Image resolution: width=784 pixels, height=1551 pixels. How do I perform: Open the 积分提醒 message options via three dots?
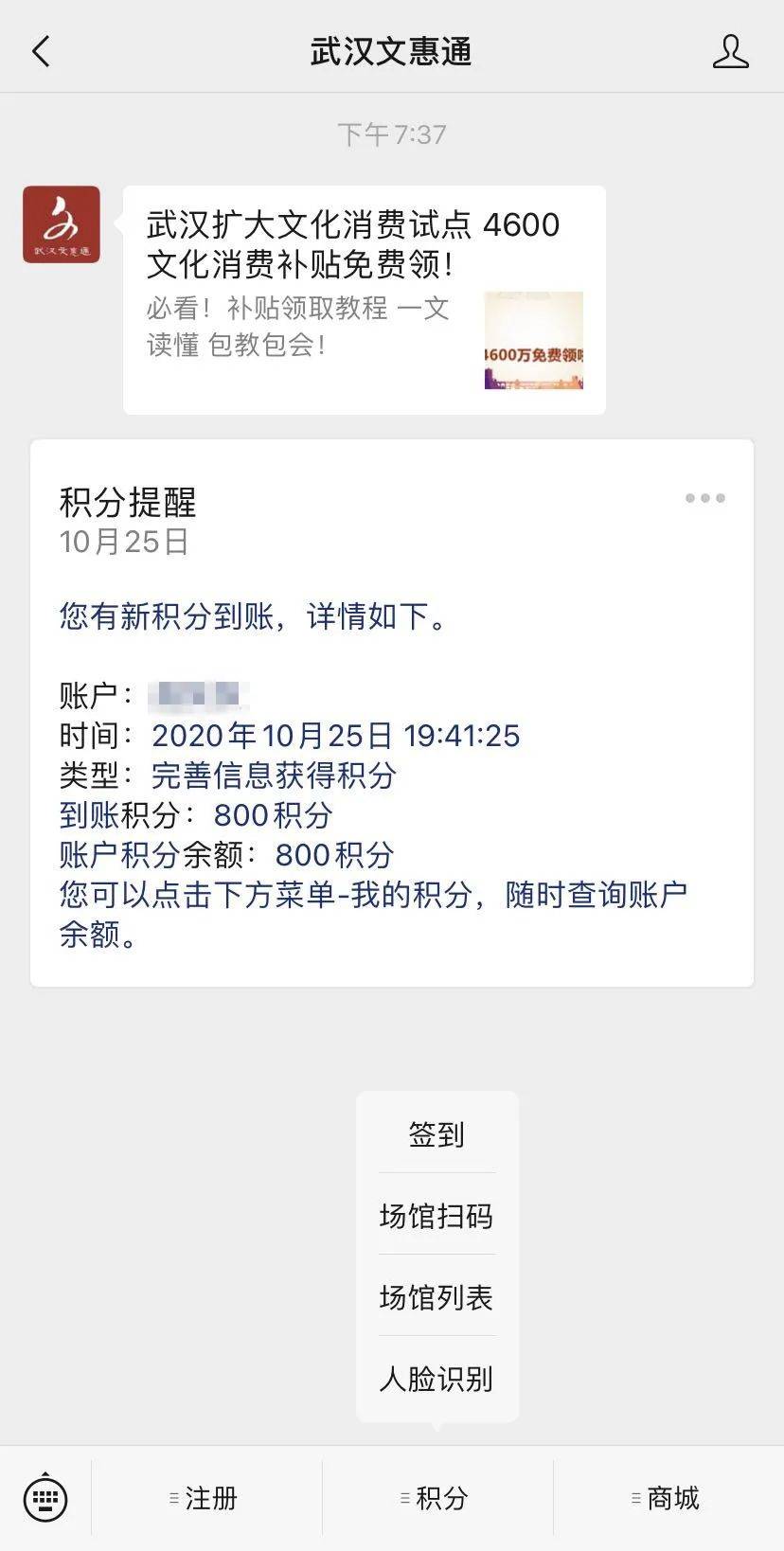pos(704,499)
